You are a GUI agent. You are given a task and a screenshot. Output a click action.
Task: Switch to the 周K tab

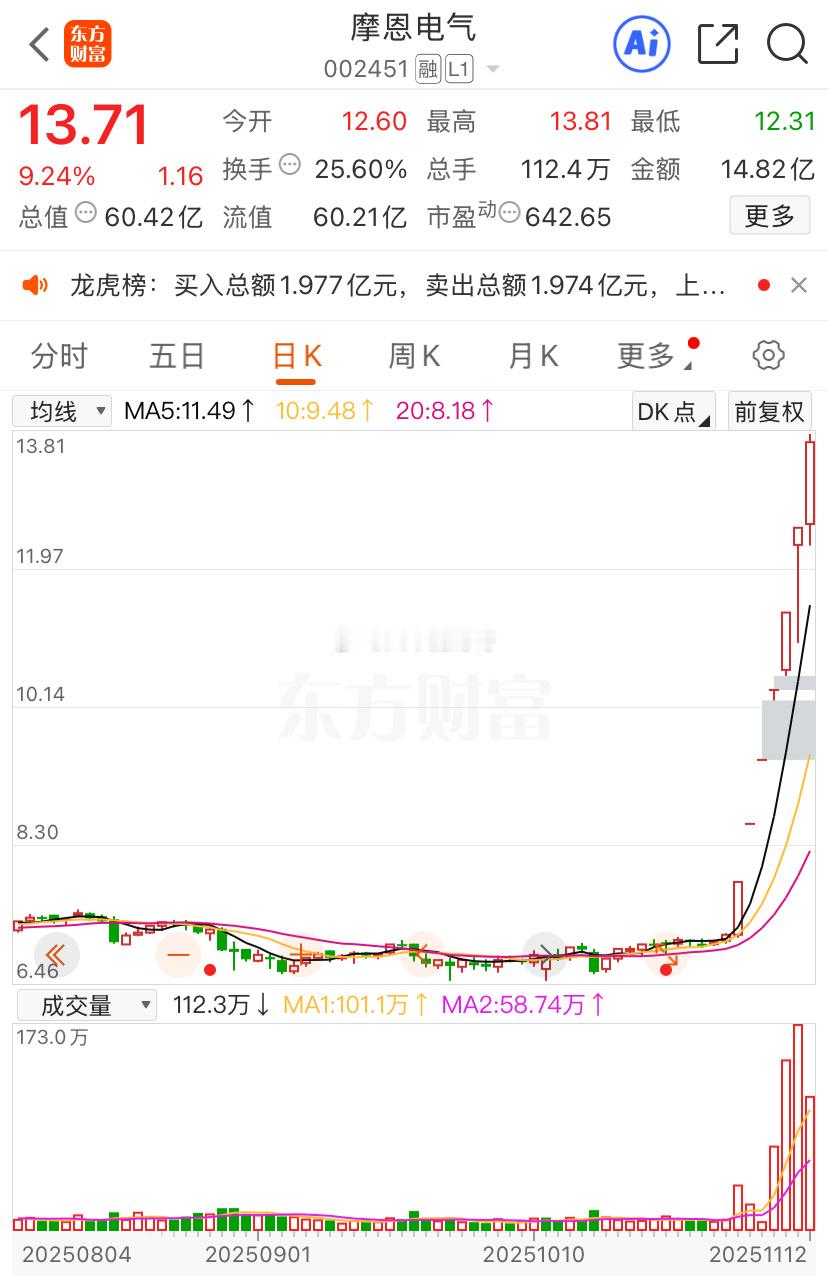click(x=414, y=355)
